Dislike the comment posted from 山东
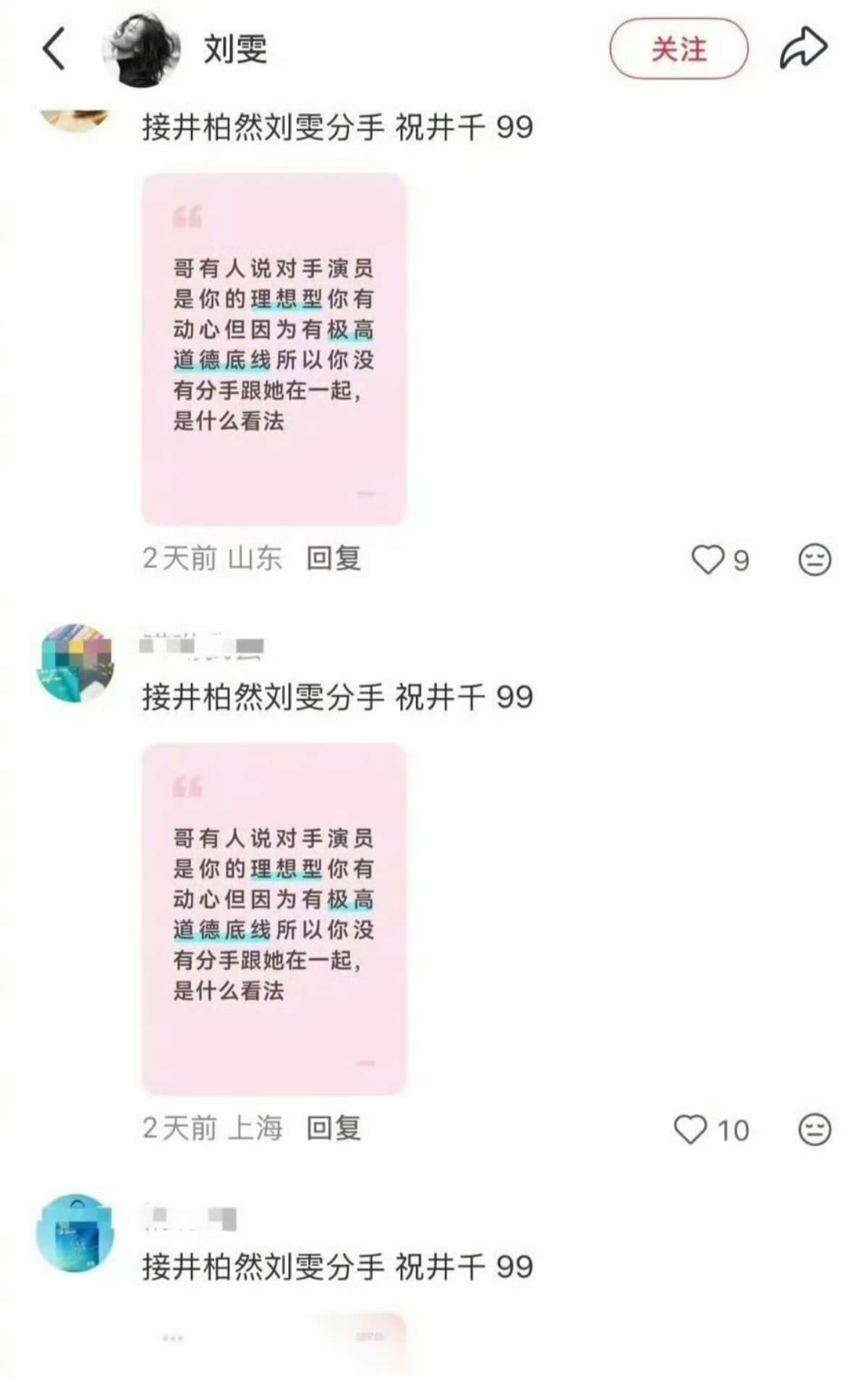The width and height of the screenshot is (868, 1379). click(814, 559)
